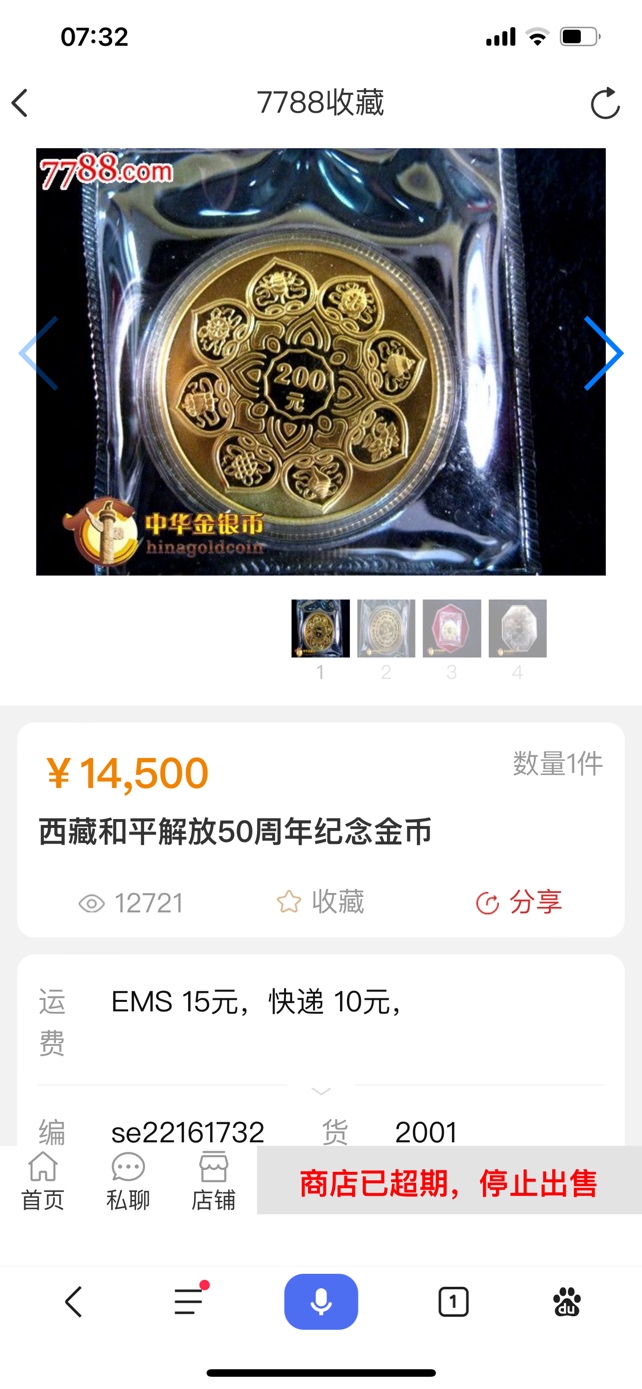Open 私聊 private chat with the seller
The height and width of the screenshot is (1389, 642).
[128, 1181]
